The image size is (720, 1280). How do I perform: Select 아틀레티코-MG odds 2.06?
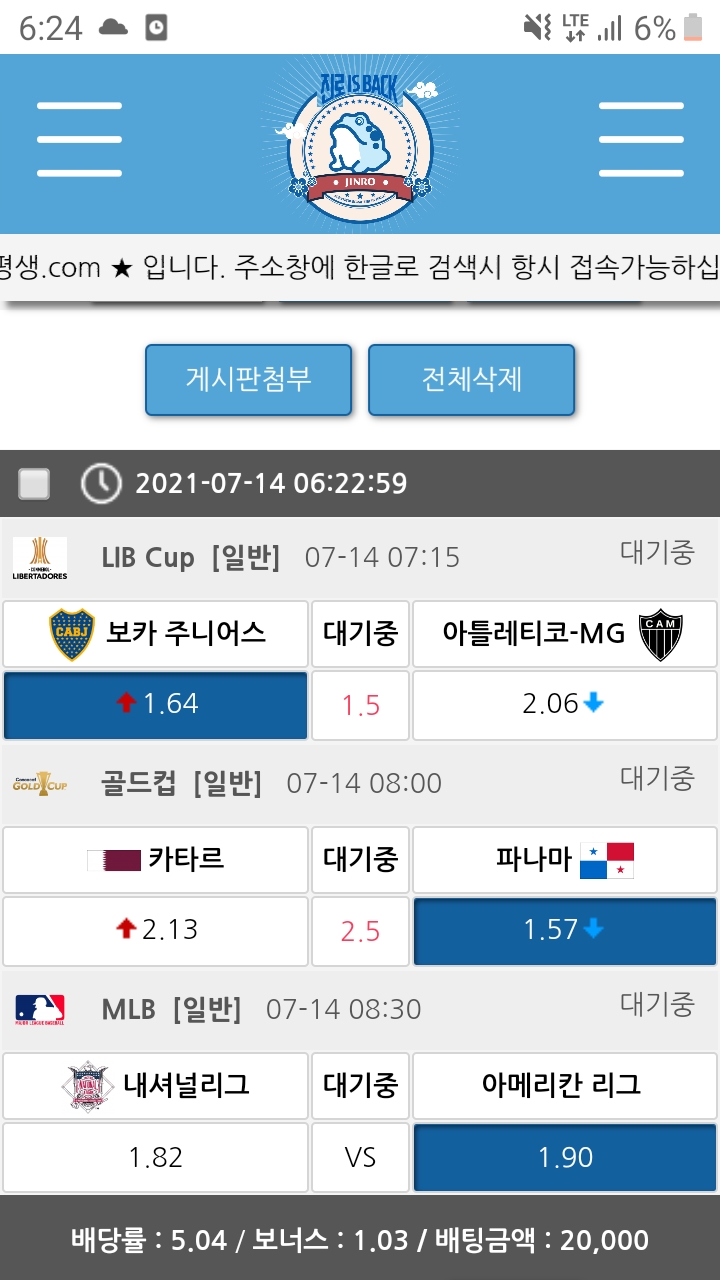[564, 704]
